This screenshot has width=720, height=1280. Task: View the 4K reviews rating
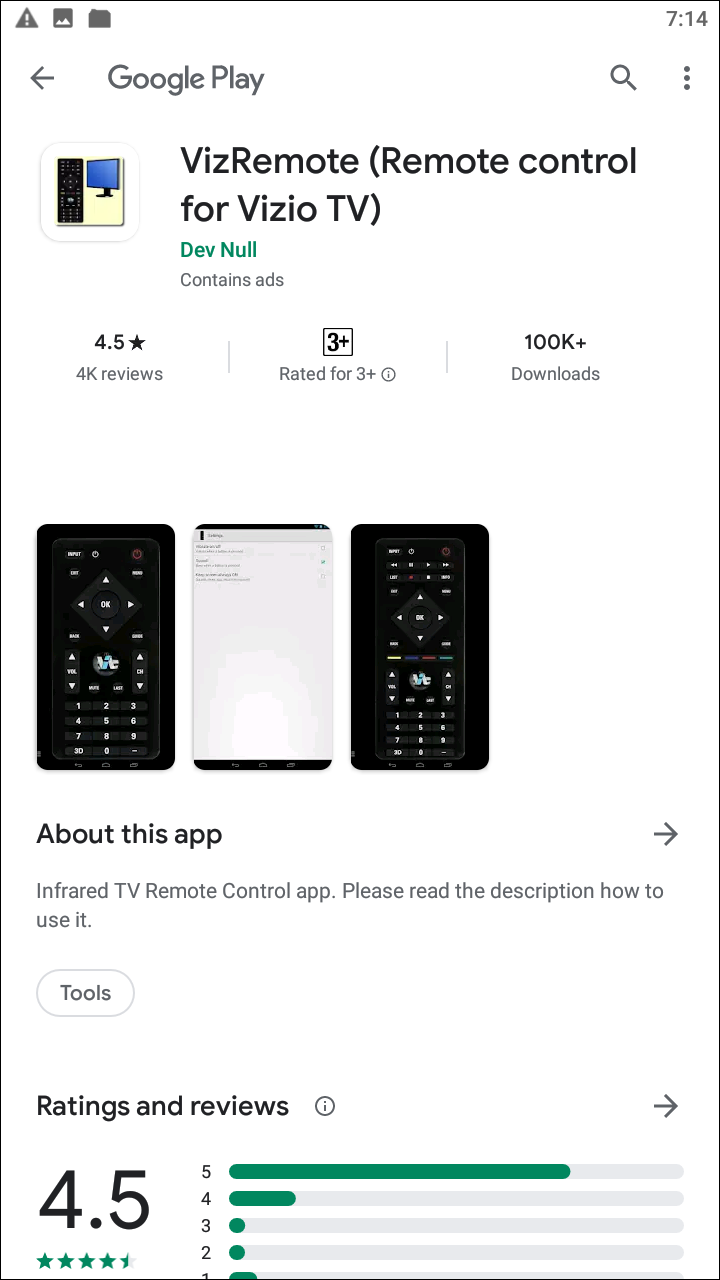click(x=119, y=357)
